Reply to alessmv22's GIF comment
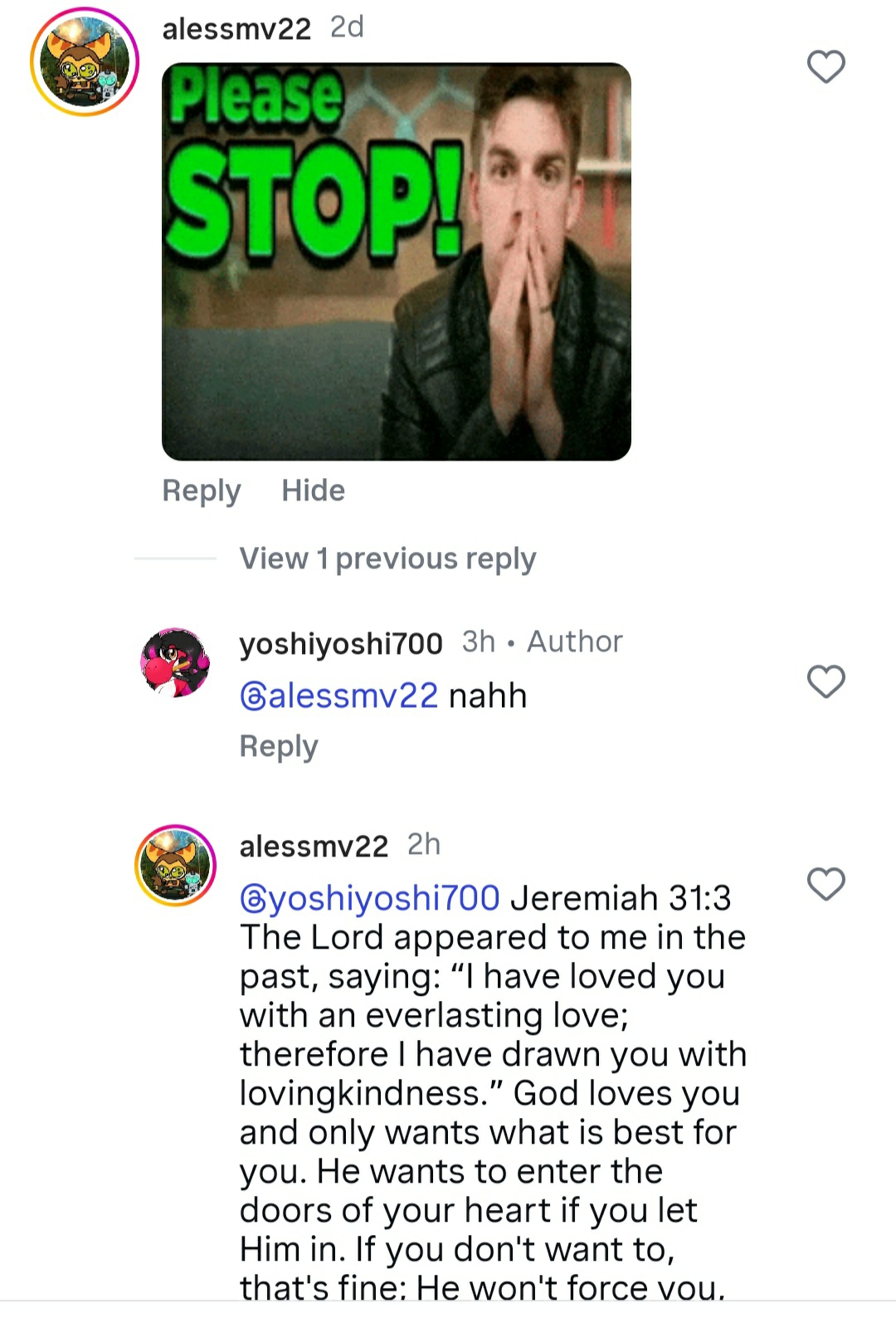 202,491
